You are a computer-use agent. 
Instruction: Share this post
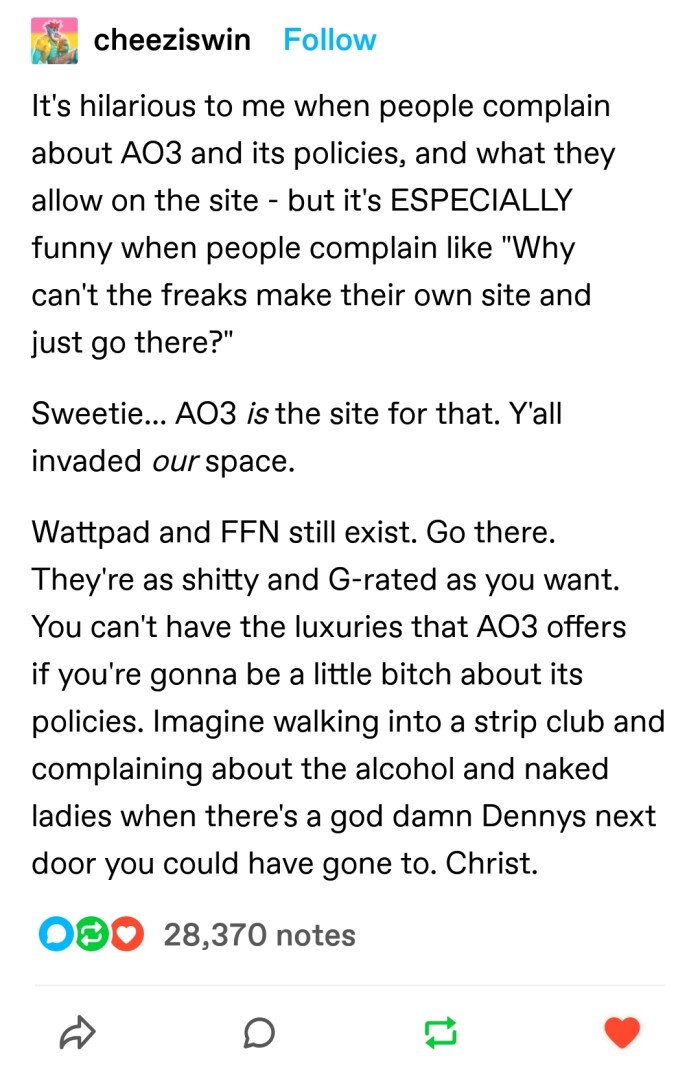pyautogui.click(x=74, y=1032)
